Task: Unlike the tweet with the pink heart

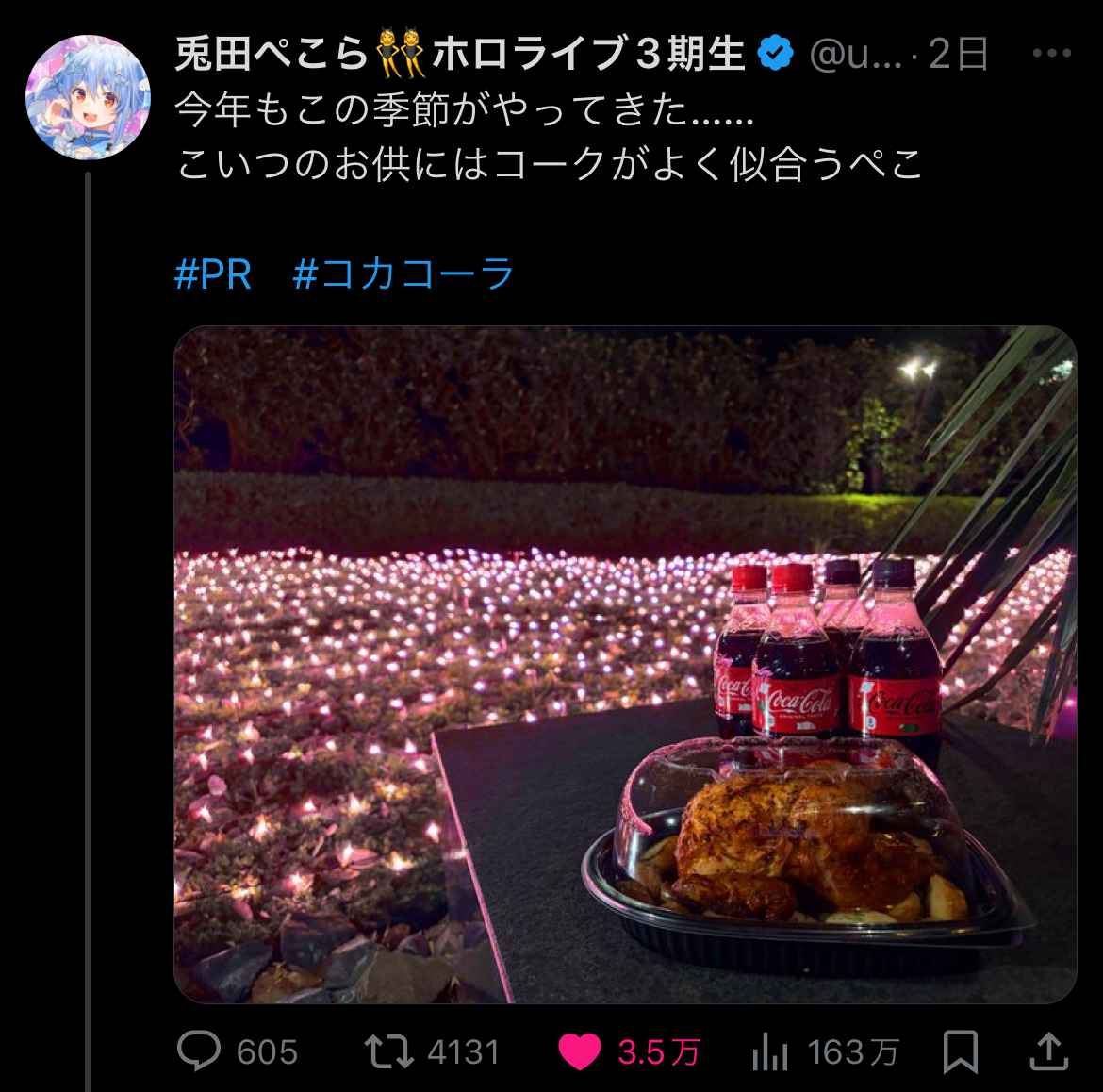Action: 580,1051
